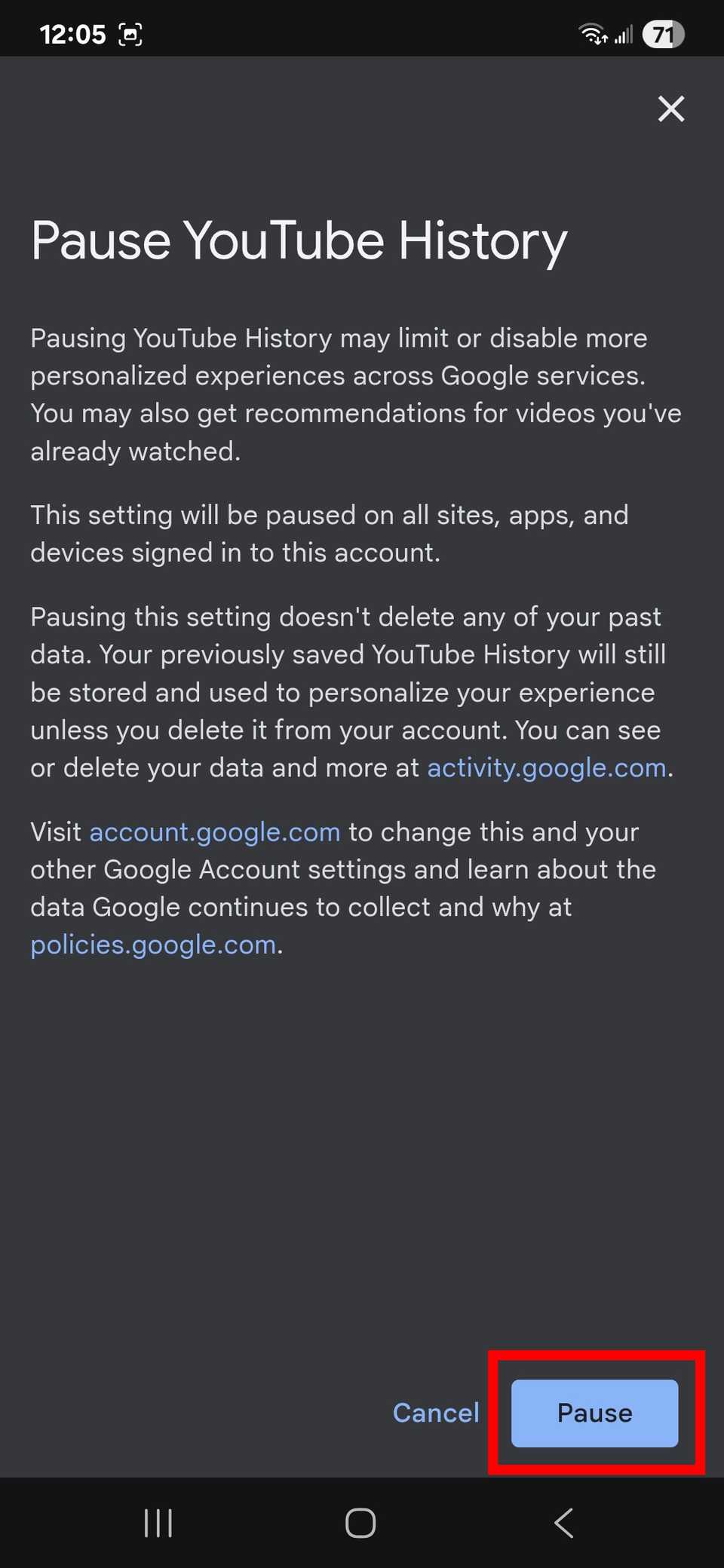Open the activity.google.com link
This screenshot has width=724, height=1568.
click(x=546, y=767)
